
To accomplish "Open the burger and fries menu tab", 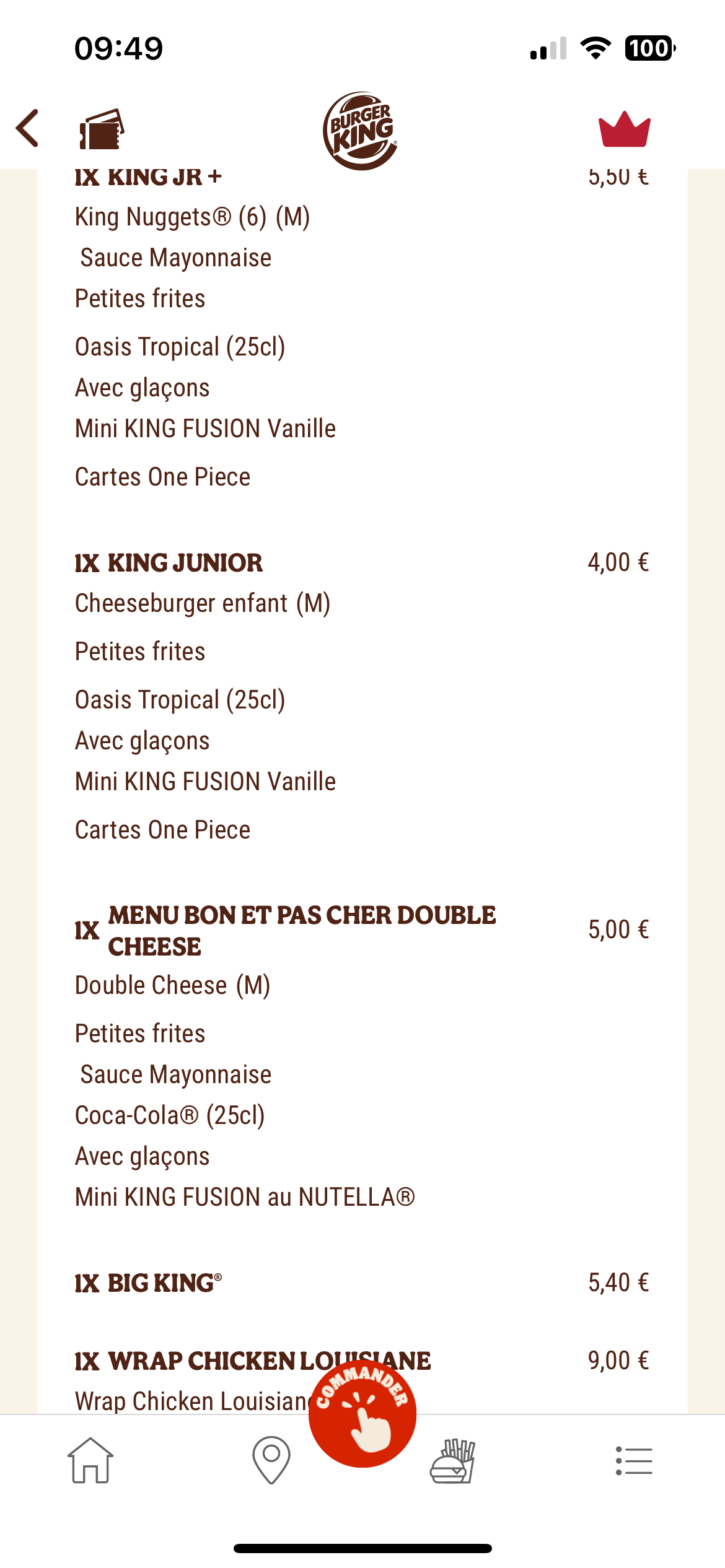I will pos(452,1461).
